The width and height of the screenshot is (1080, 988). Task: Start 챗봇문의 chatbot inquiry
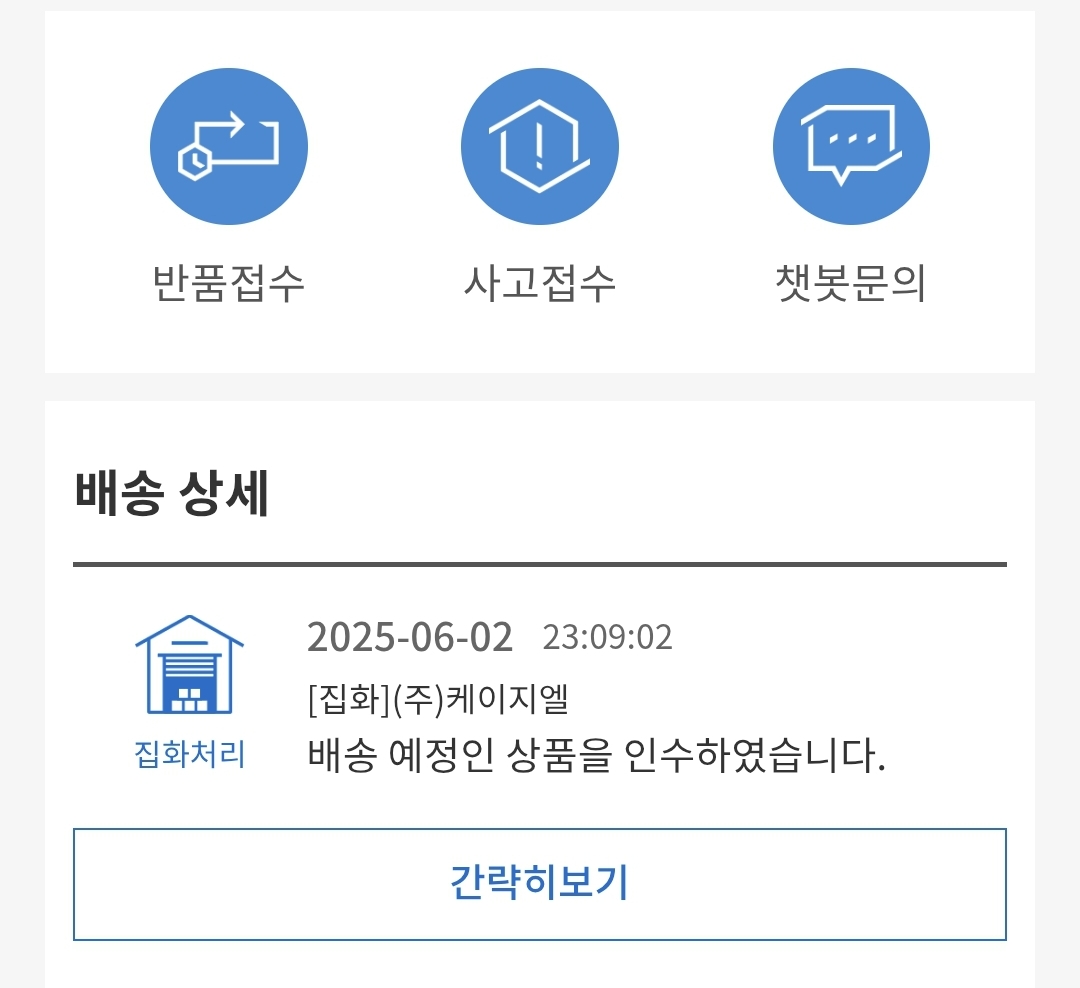(x=851, y=147)
